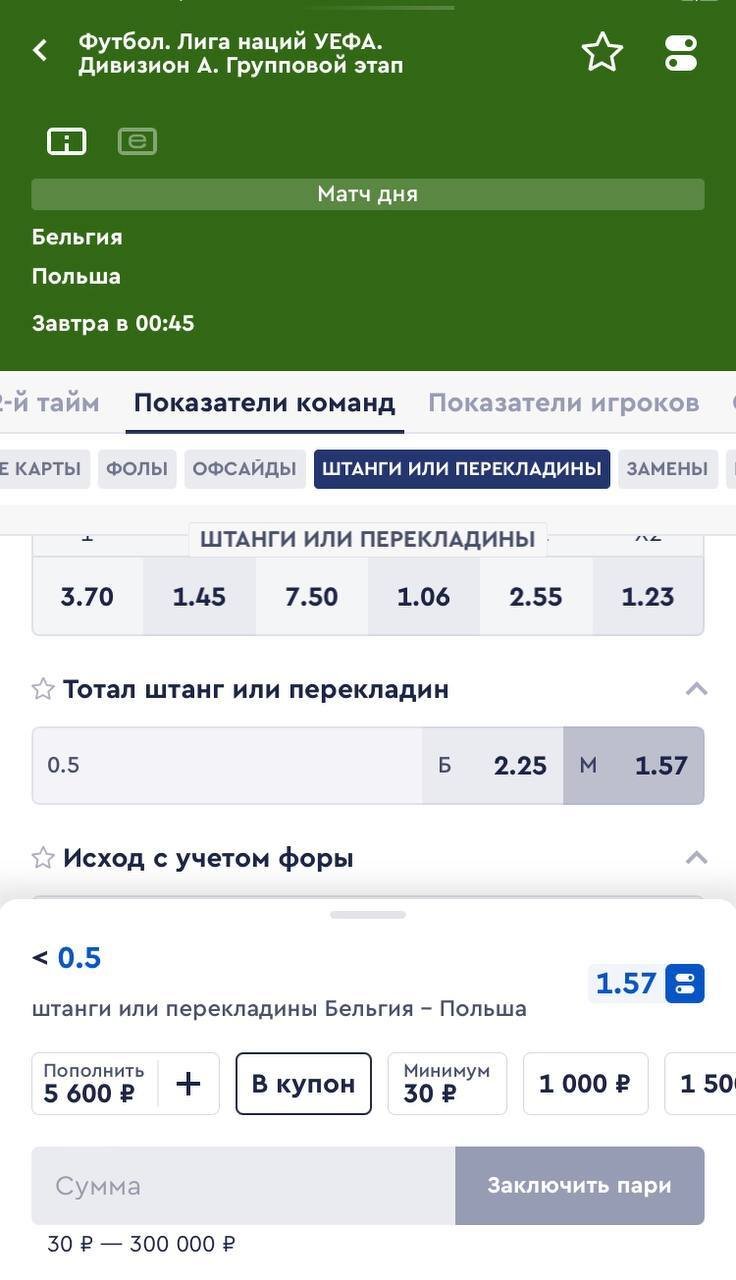The height and width of the screenshot is (1280, 736).
Task: Set the stake to 1 000 ₽
Action: click(585, 1084)
